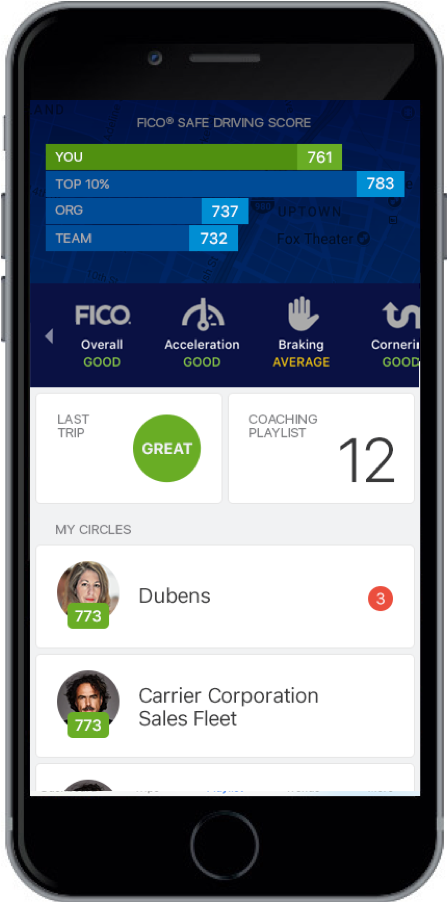Image resolution: width=447 pixels, height=902 pixels.
Task: Open the Dubens circle
Action: coord(225,597)
